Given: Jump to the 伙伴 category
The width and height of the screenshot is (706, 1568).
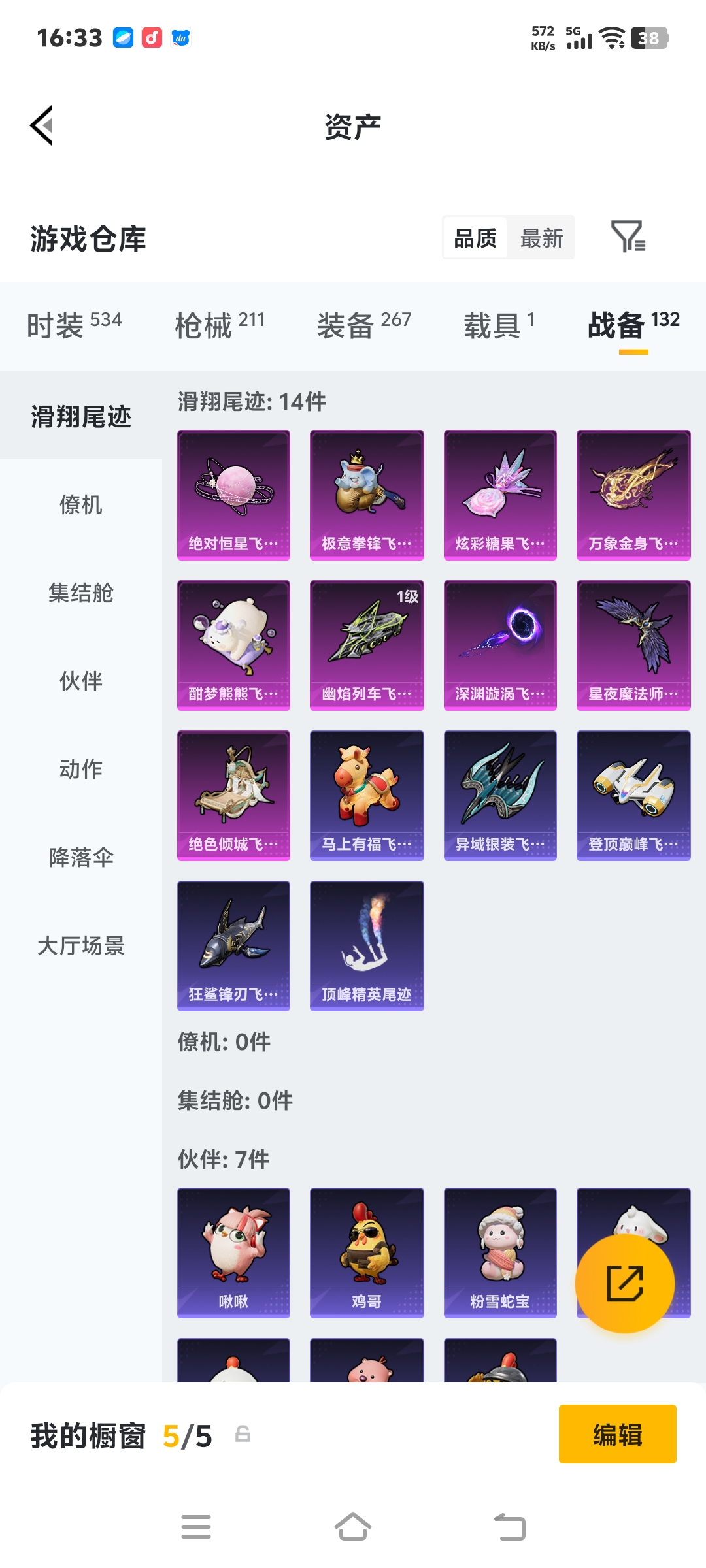Looking at the screenshot, I should click(x=80, y=681).
